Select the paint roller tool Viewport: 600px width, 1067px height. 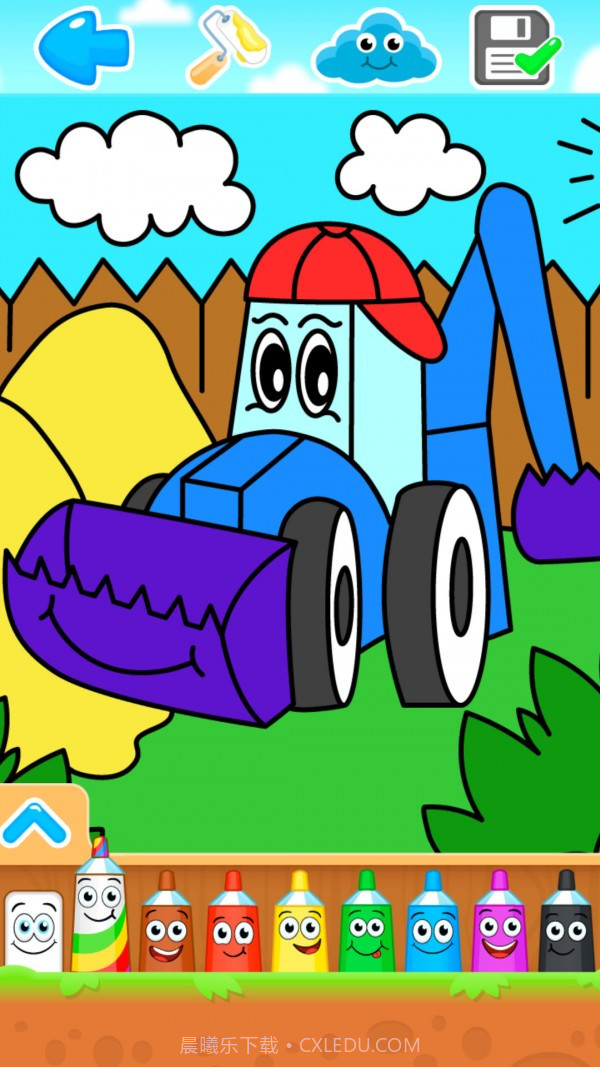pyautogui.click(x=227, y=45)
